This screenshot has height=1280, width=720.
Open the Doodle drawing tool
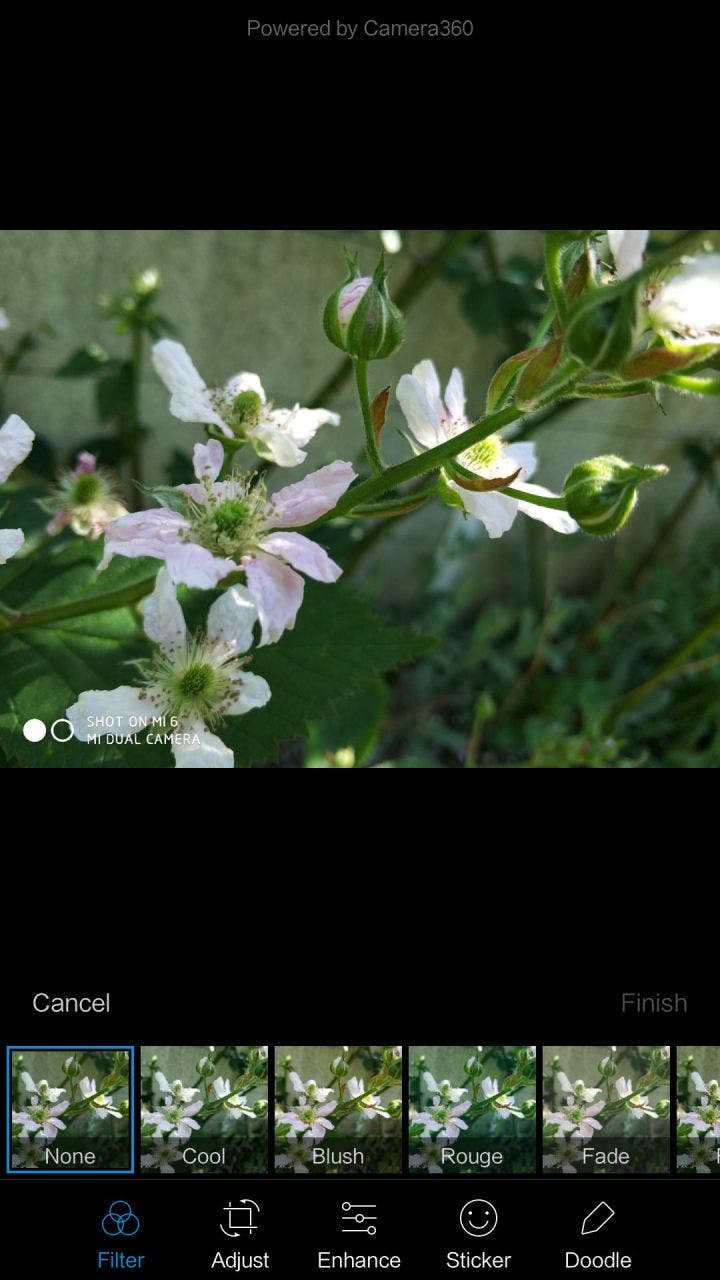pos(598,1235)
